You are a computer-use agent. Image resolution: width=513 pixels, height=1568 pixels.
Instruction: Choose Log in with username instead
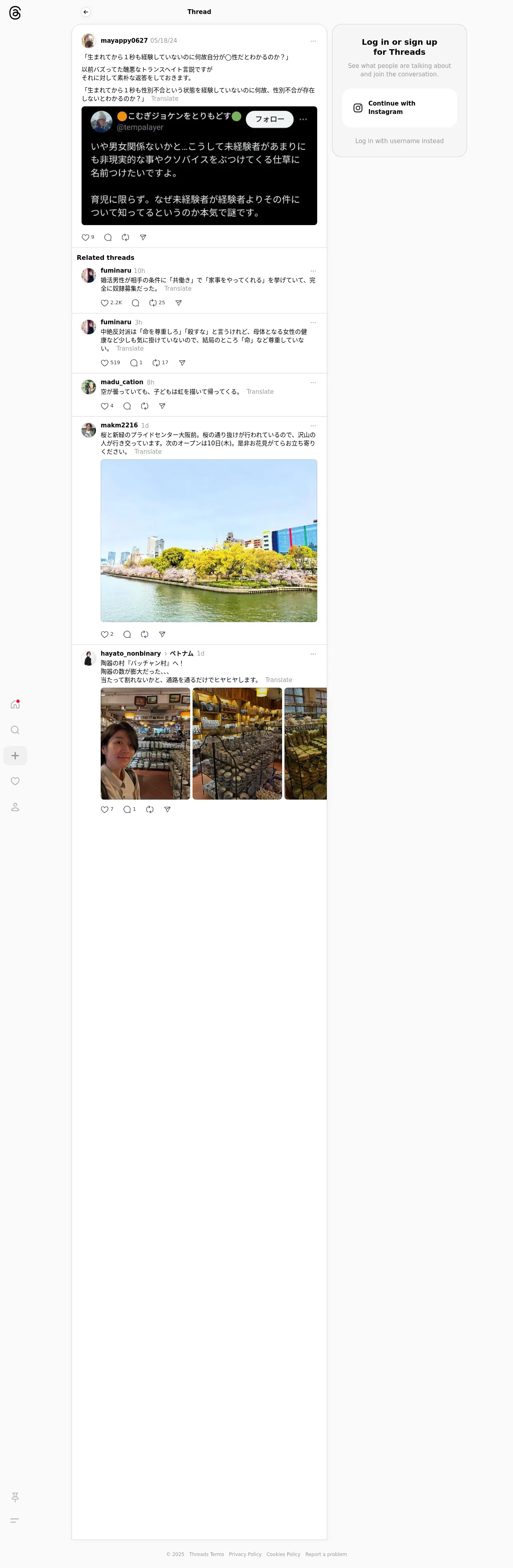(x=399, y=141)
